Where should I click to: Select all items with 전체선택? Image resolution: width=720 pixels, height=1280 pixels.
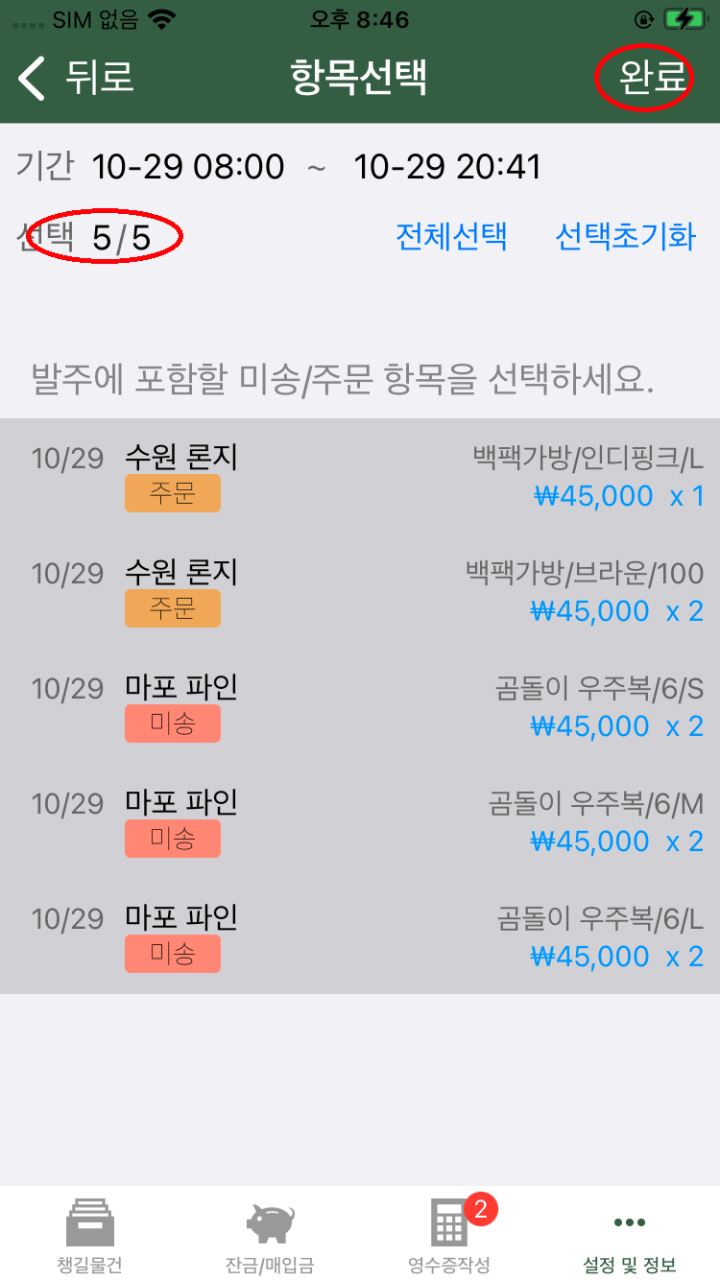point(451,236)
